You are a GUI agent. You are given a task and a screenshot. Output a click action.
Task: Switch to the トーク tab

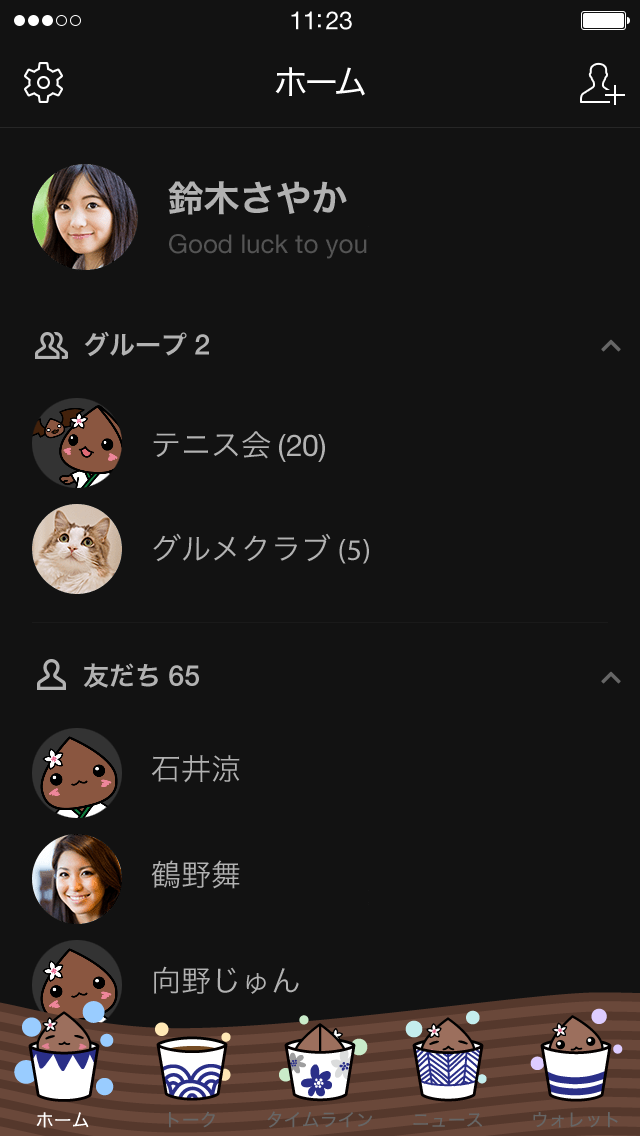[191, 1075]
